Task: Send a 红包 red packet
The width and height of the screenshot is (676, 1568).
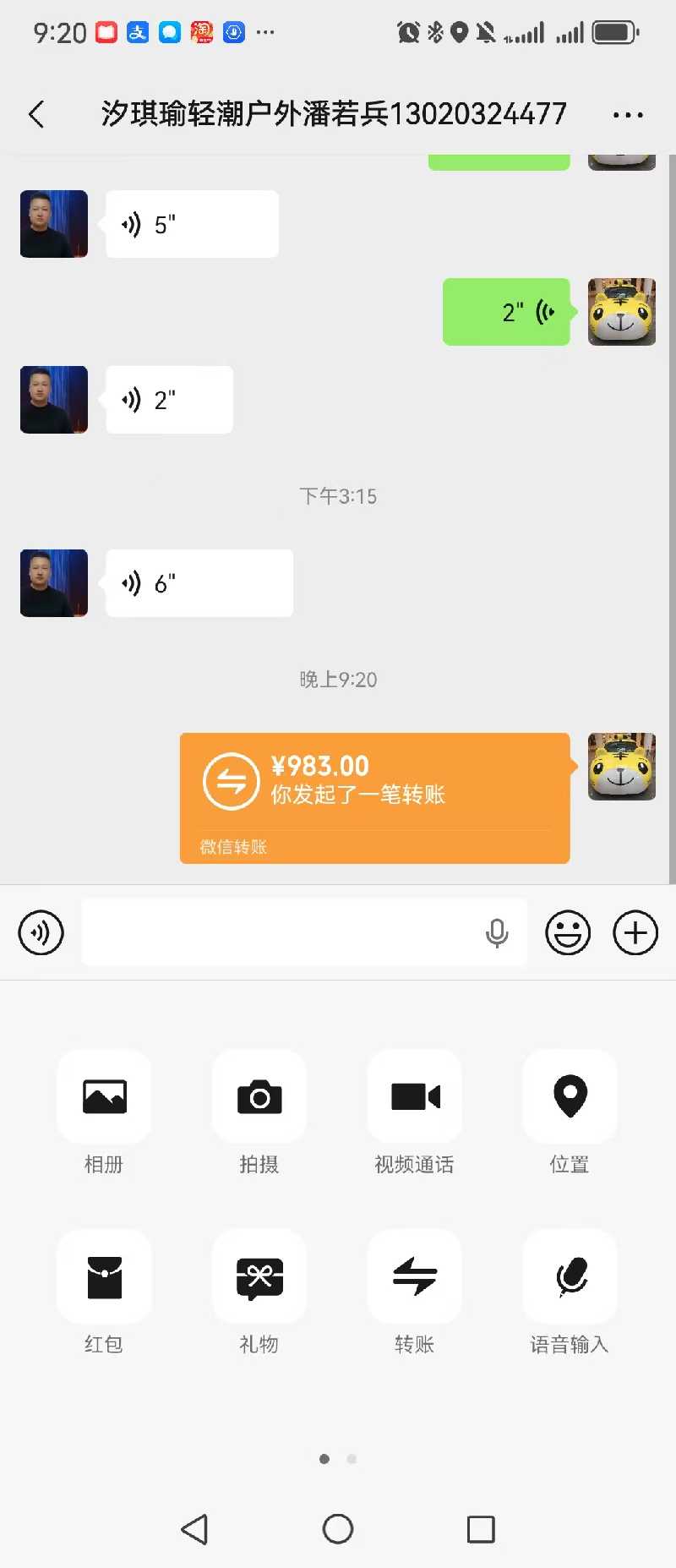Action: tap(104, 1277)
